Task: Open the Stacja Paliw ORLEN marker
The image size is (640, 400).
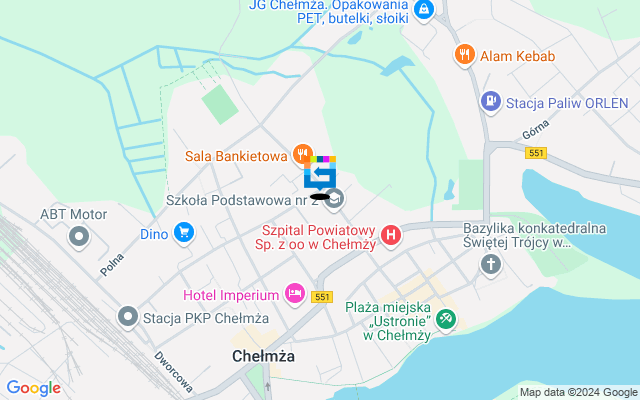Action: [490, 101]
